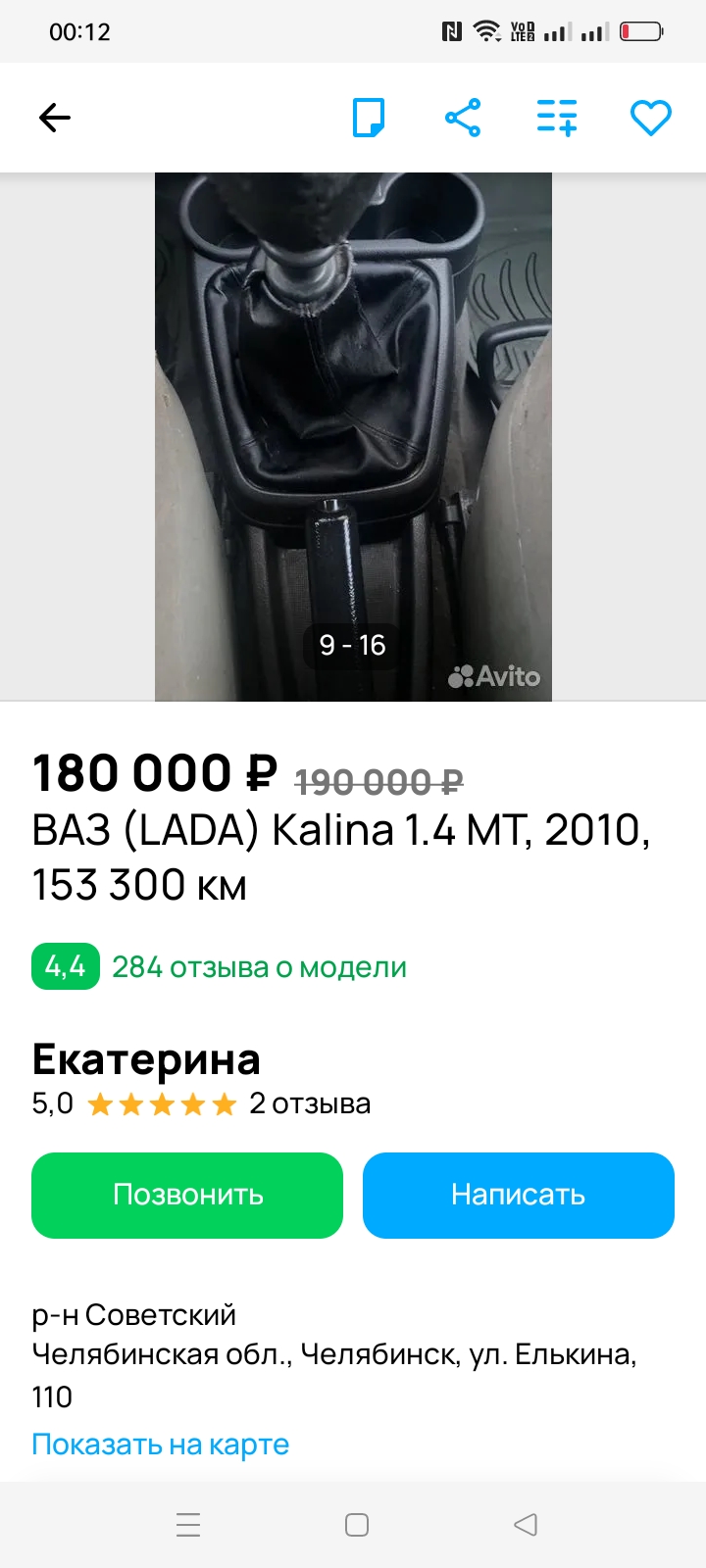Add a note to this listing
Screen dimensions: 706x1568
point(369,118)
